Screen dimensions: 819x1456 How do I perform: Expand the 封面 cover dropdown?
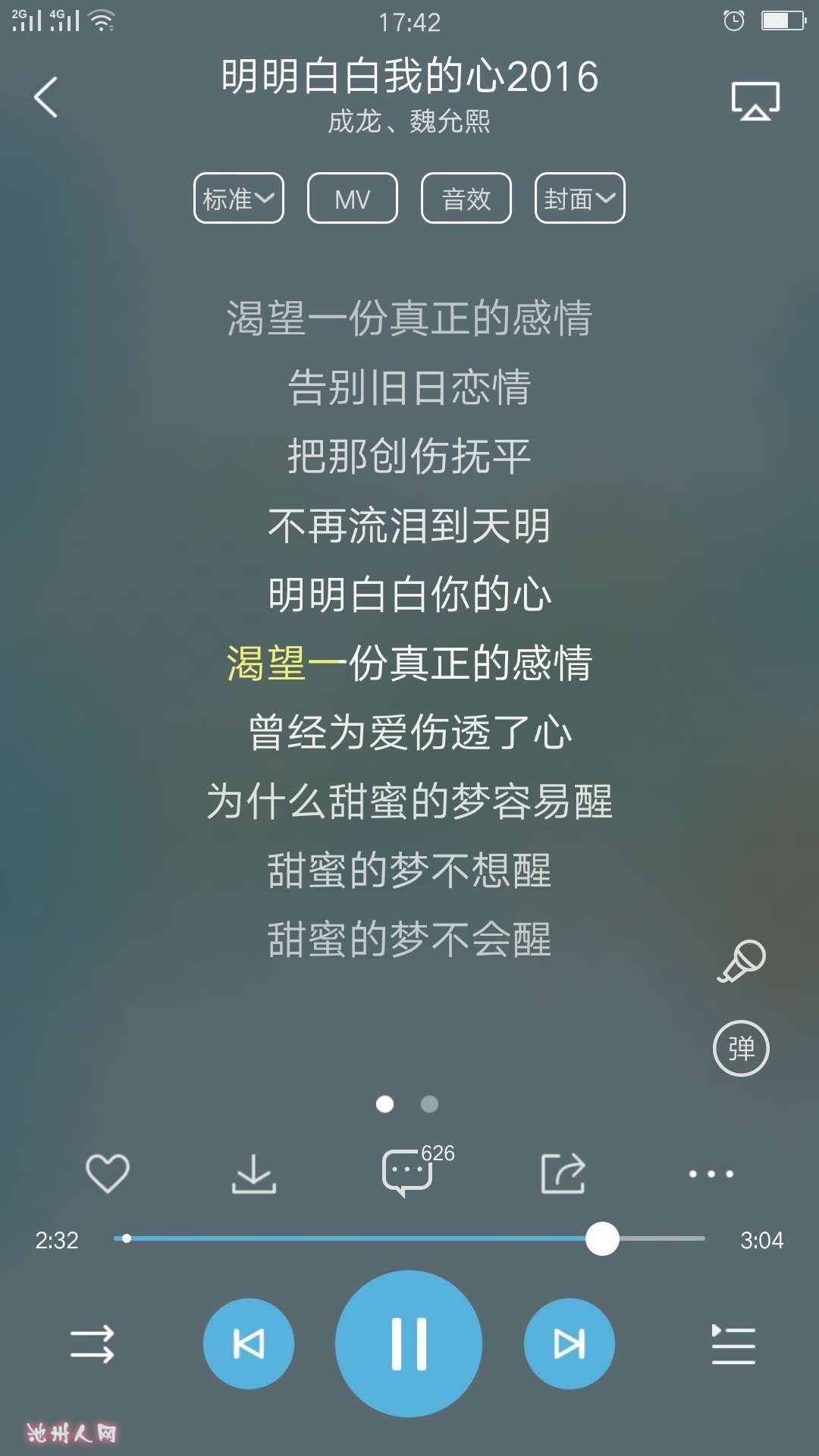579,198
